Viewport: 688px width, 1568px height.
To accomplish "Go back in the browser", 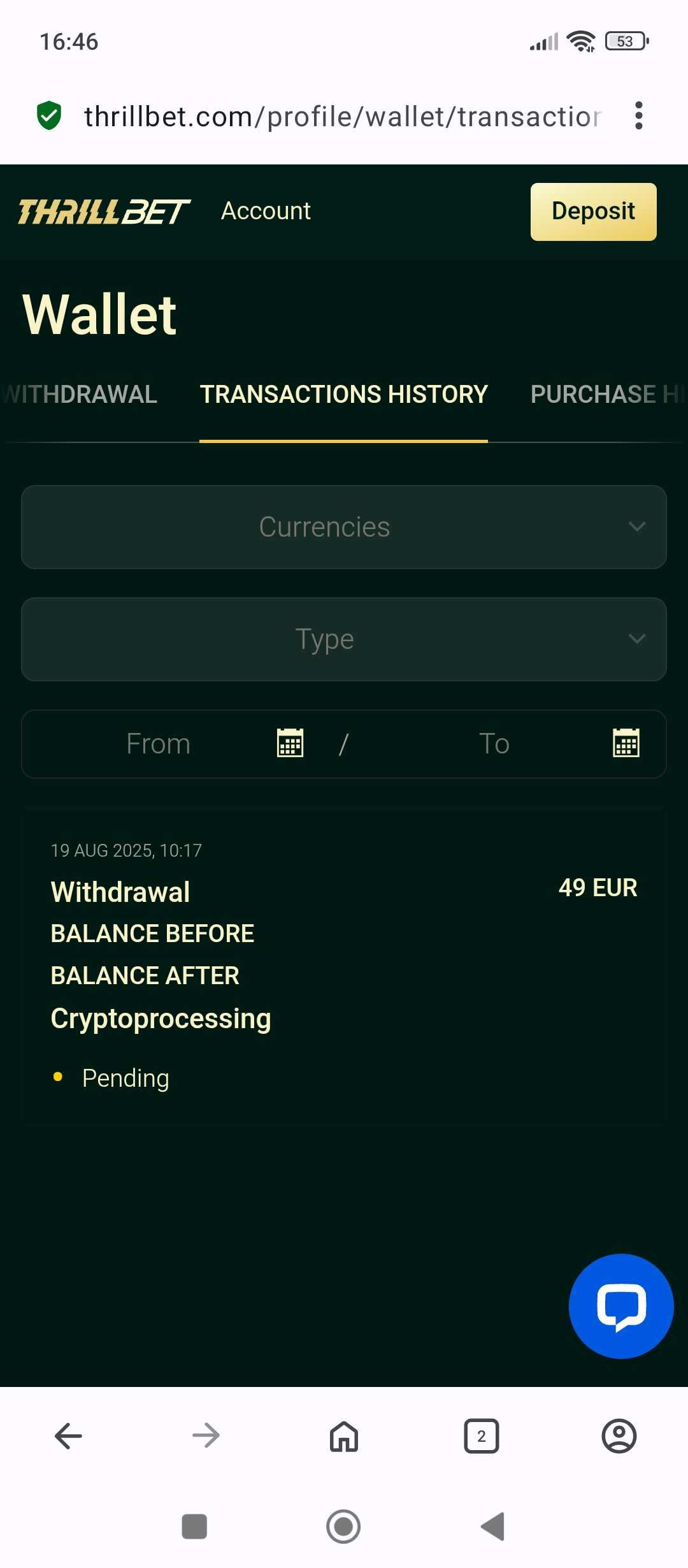I will (x=68, y=1436).
